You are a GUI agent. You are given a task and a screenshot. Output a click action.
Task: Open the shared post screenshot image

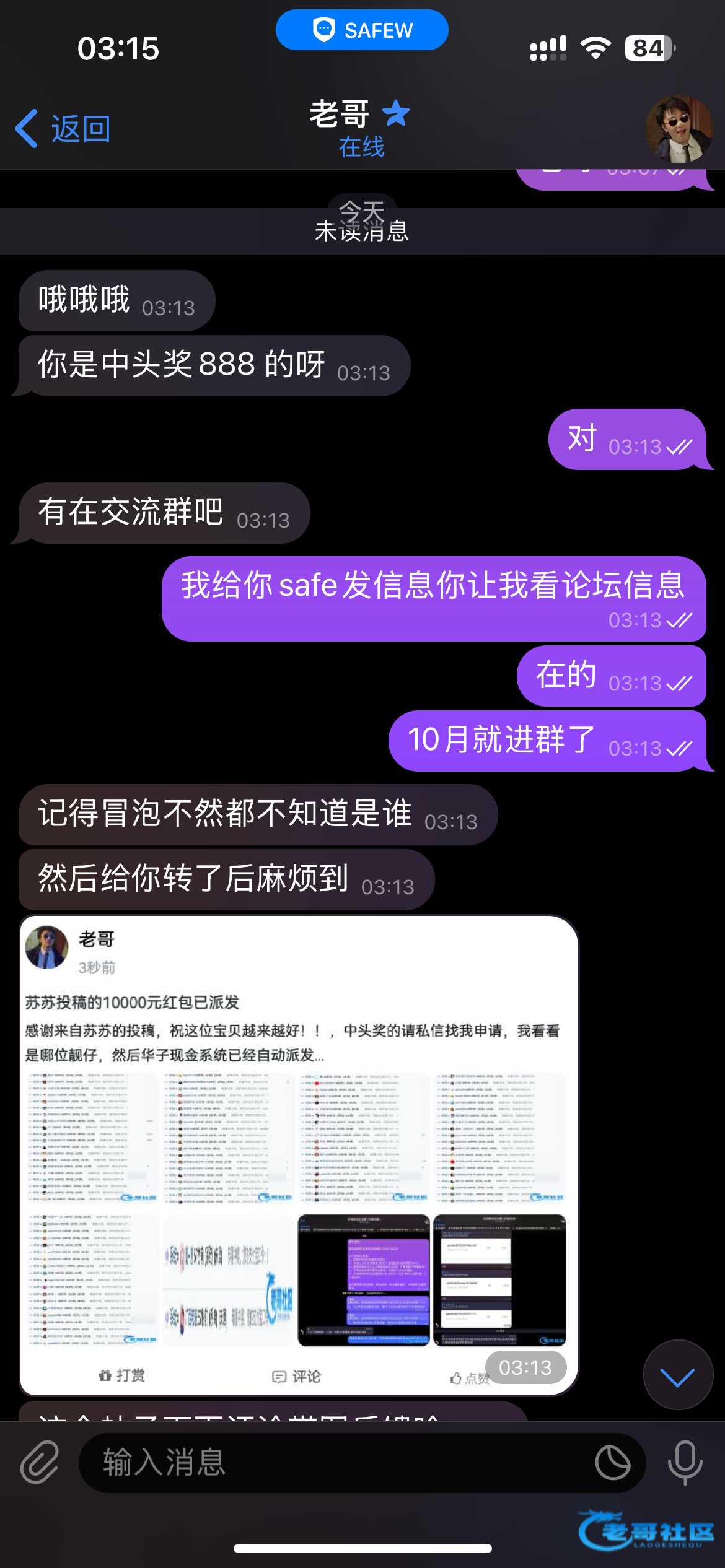(299, 1155)
